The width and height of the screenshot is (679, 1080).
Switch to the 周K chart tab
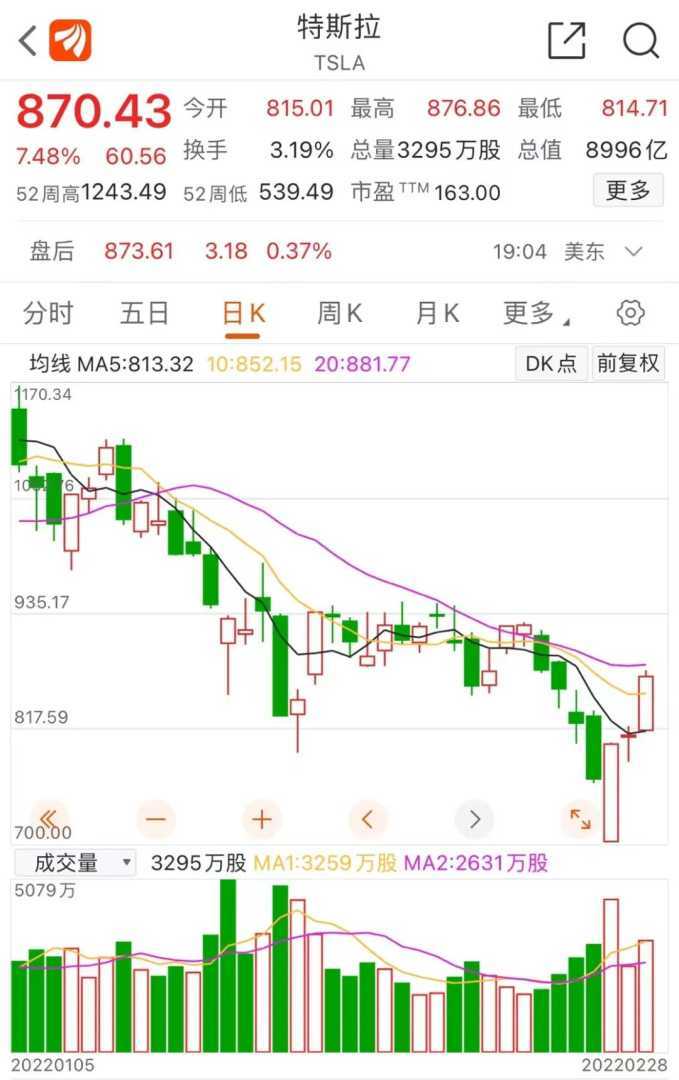click(339, 313)
